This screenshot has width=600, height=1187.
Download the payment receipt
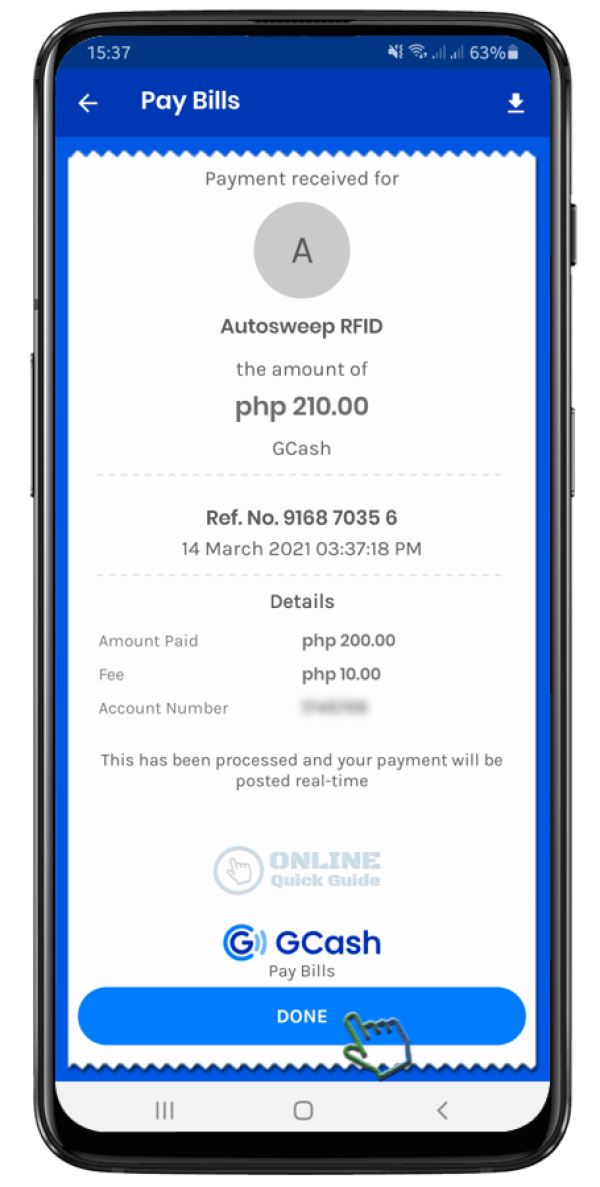[515, 103]
